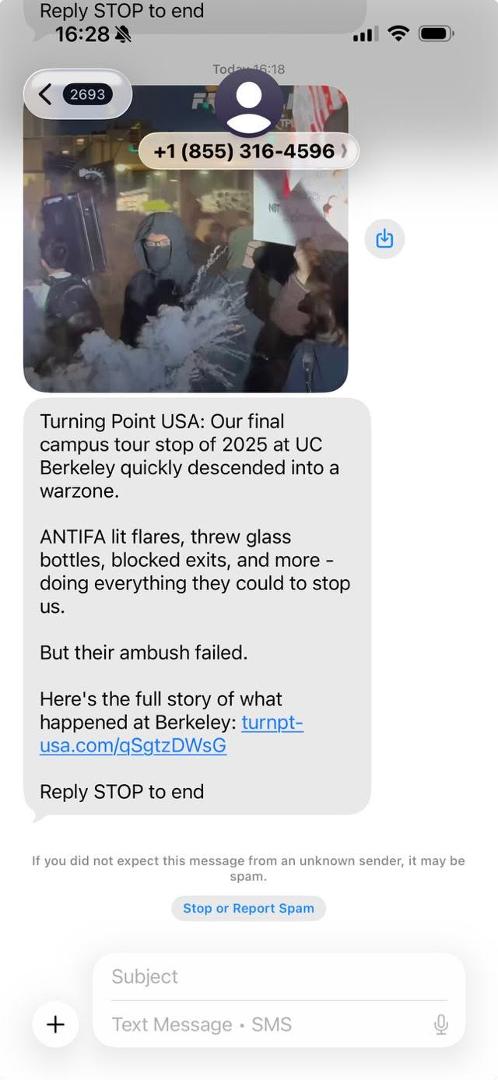Tap Stop or Report Spam
The image size is (498, 1080).
[x=248, y=908]
